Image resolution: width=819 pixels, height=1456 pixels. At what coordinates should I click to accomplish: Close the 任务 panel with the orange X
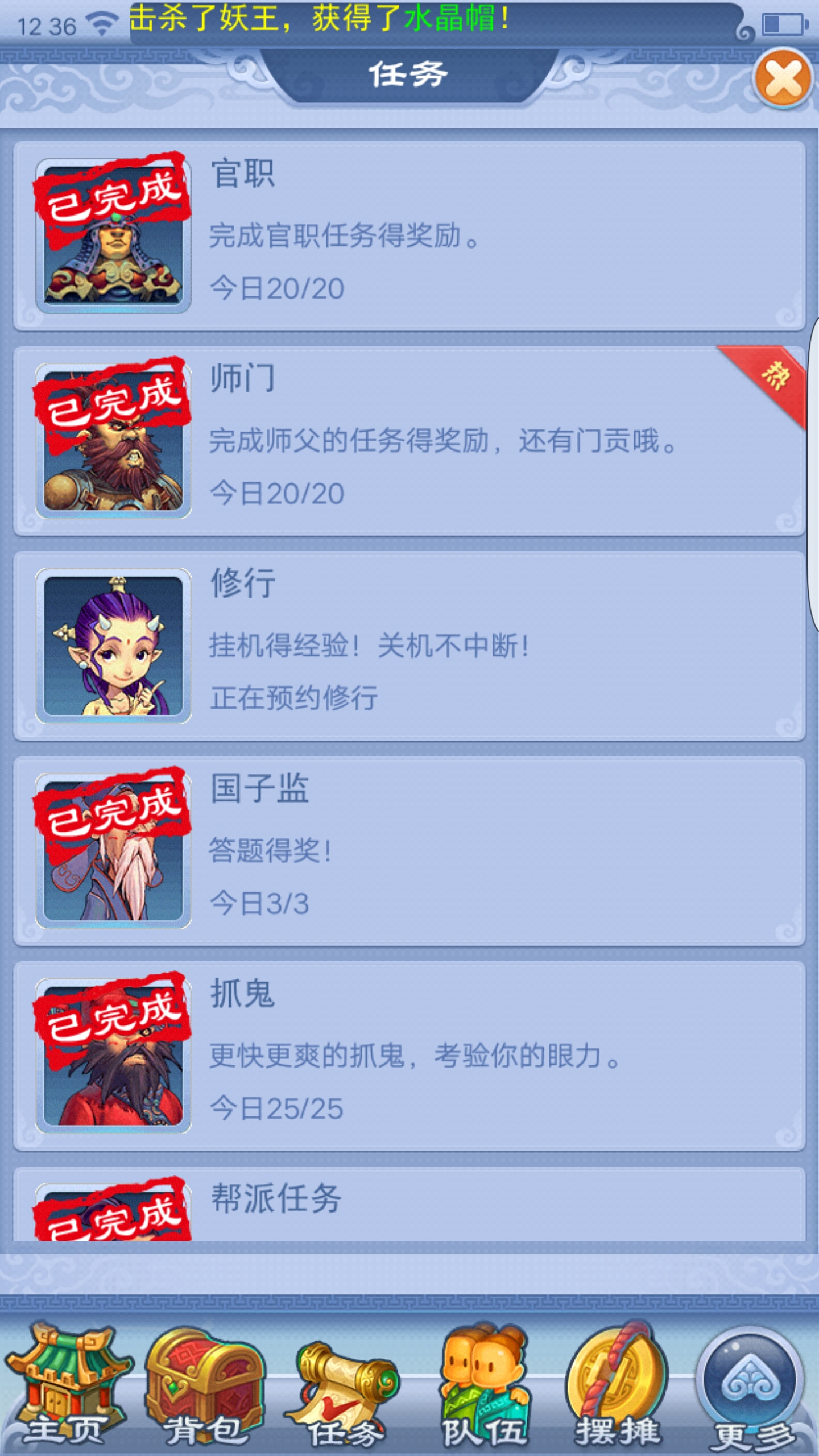point(783,78)
